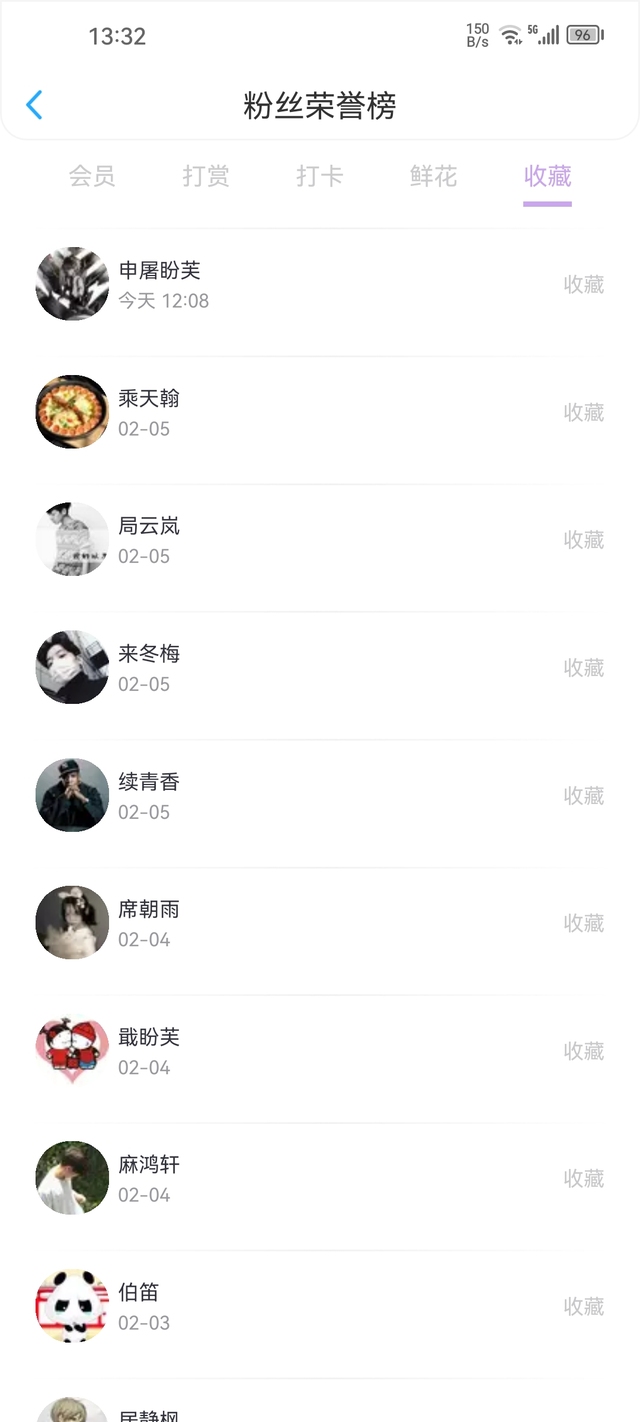640x1422 pixels.
Task: Open 麻鸿轩's fan entry
Action: click(x=320, y=1179)
